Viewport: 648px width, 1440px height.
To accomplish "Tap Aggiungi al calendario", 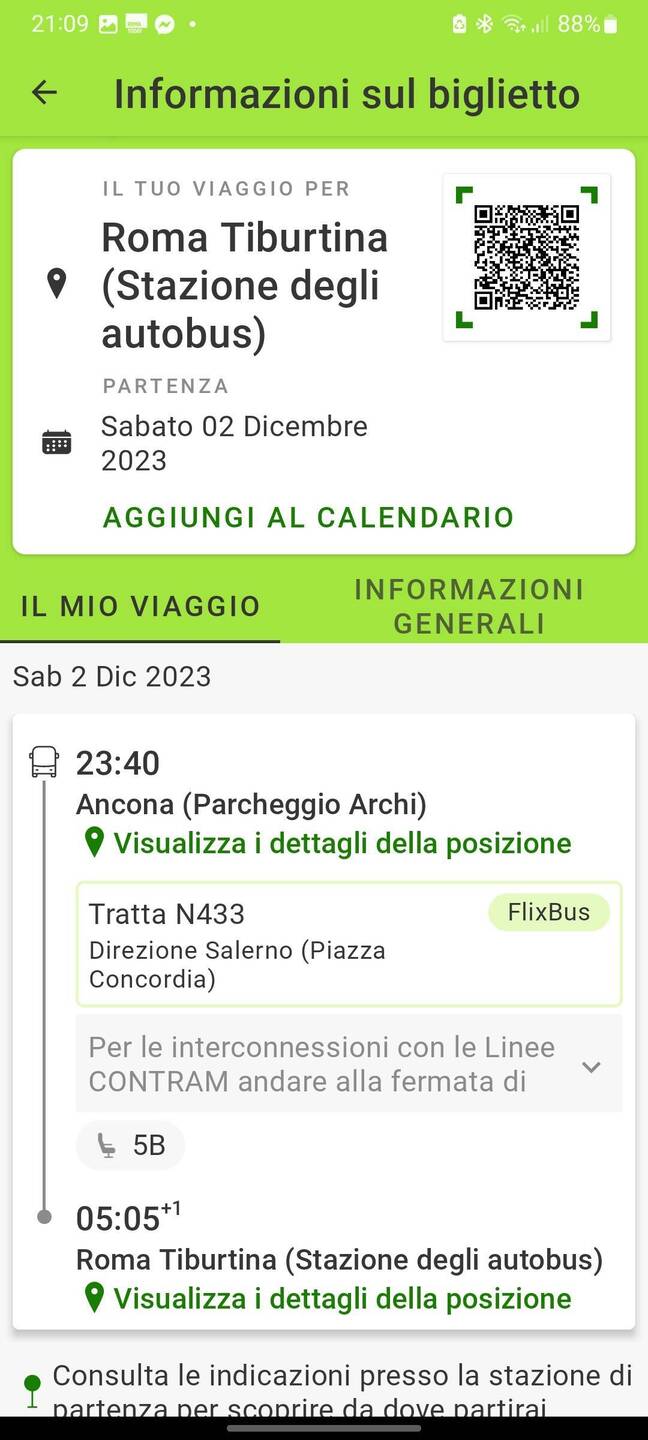I will click(308, 517).
